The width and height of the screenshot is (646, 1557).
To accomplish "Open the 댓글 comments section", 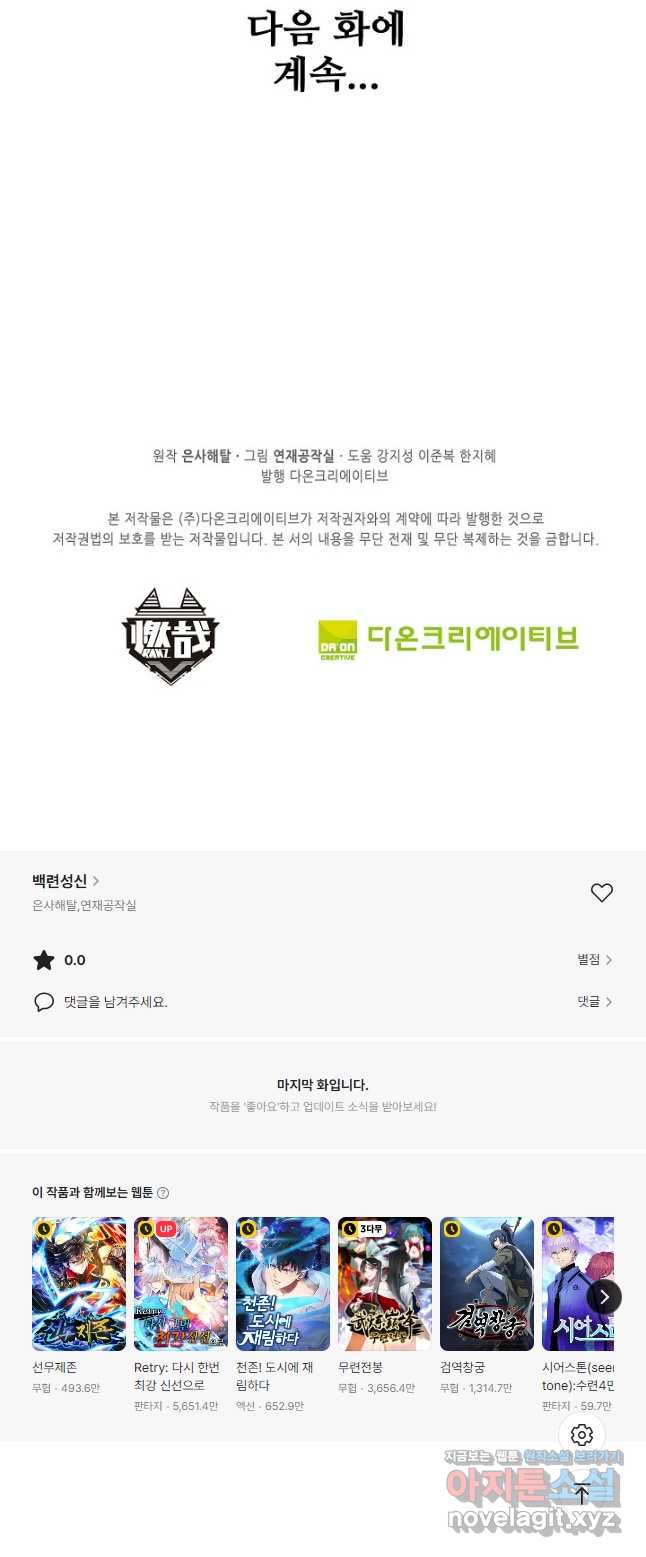I will (x=594, y=1001).
